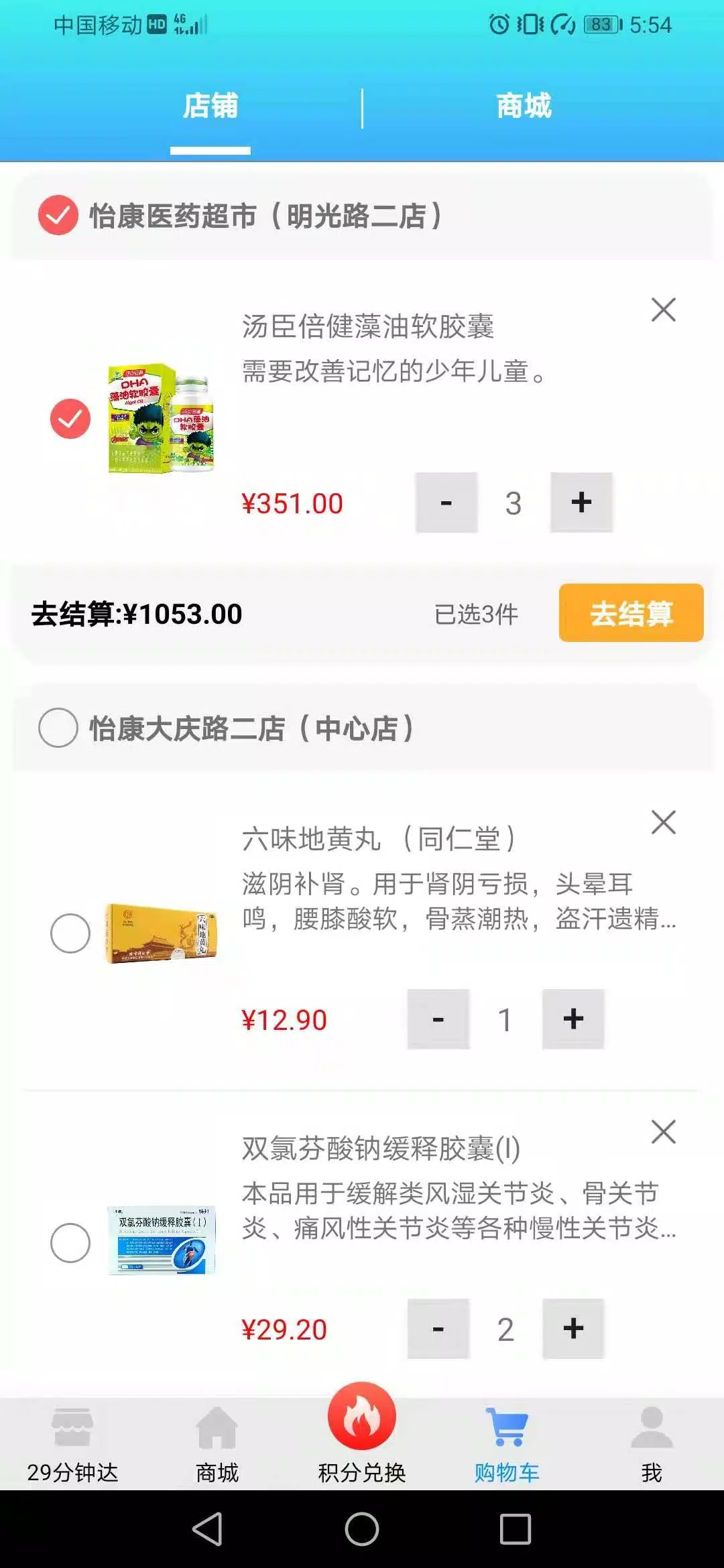Check the 双氯芬酸钠缓释胶囊 item checkbox
Viewport: 724px width, 1568px height.
[70, 1243]
